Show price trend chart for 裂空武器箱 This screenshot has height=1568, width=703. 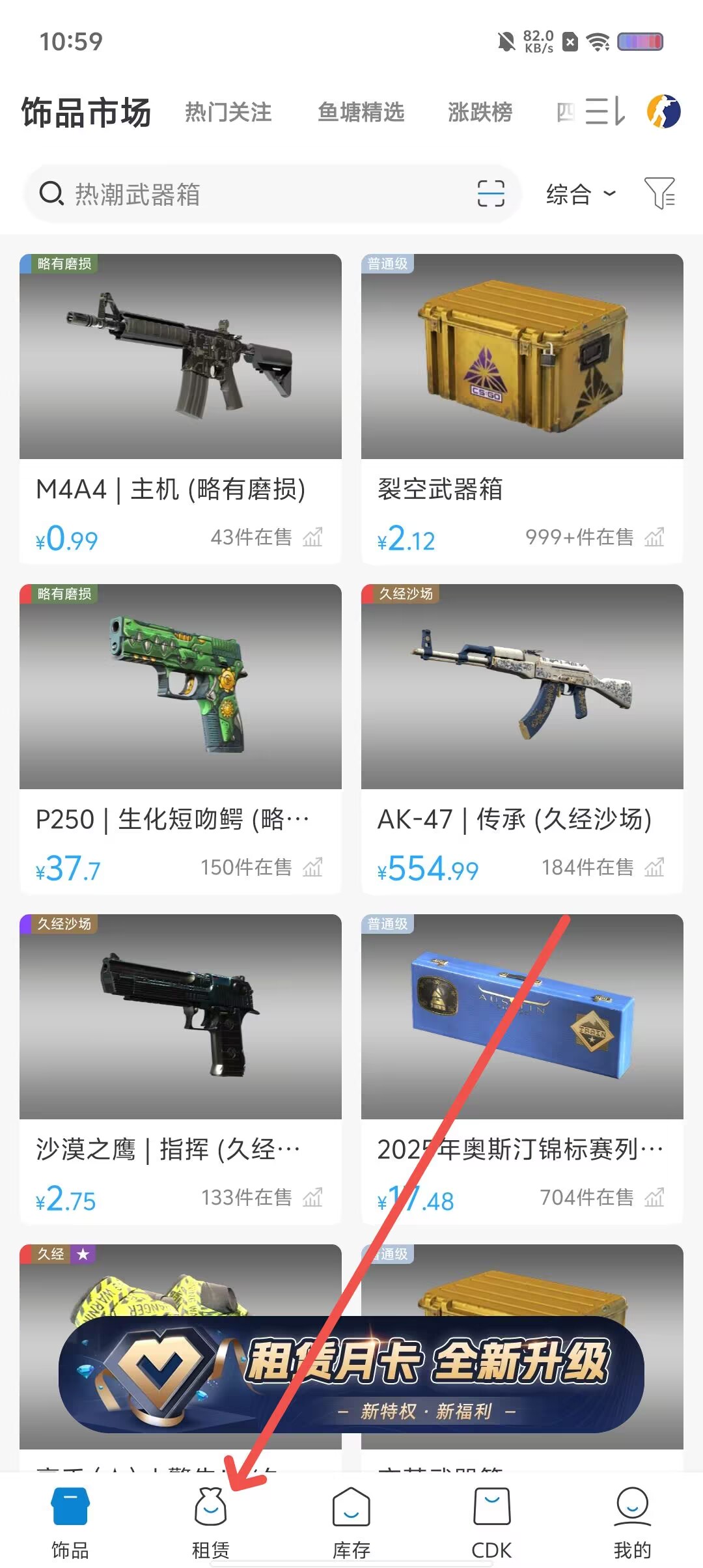tap(654, 537)
